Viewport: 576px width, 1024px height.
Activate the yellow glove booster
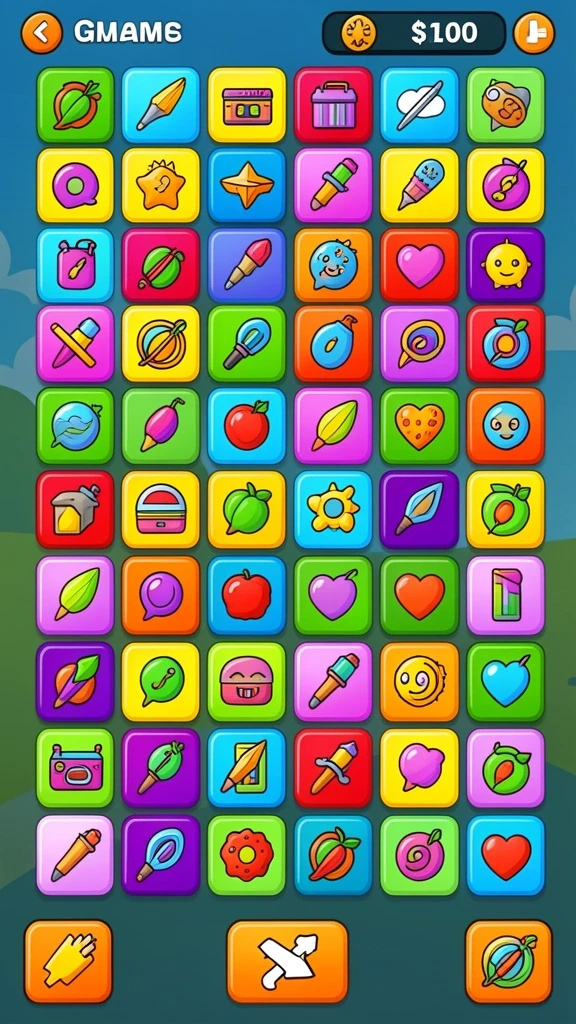[x=69, y=961]
